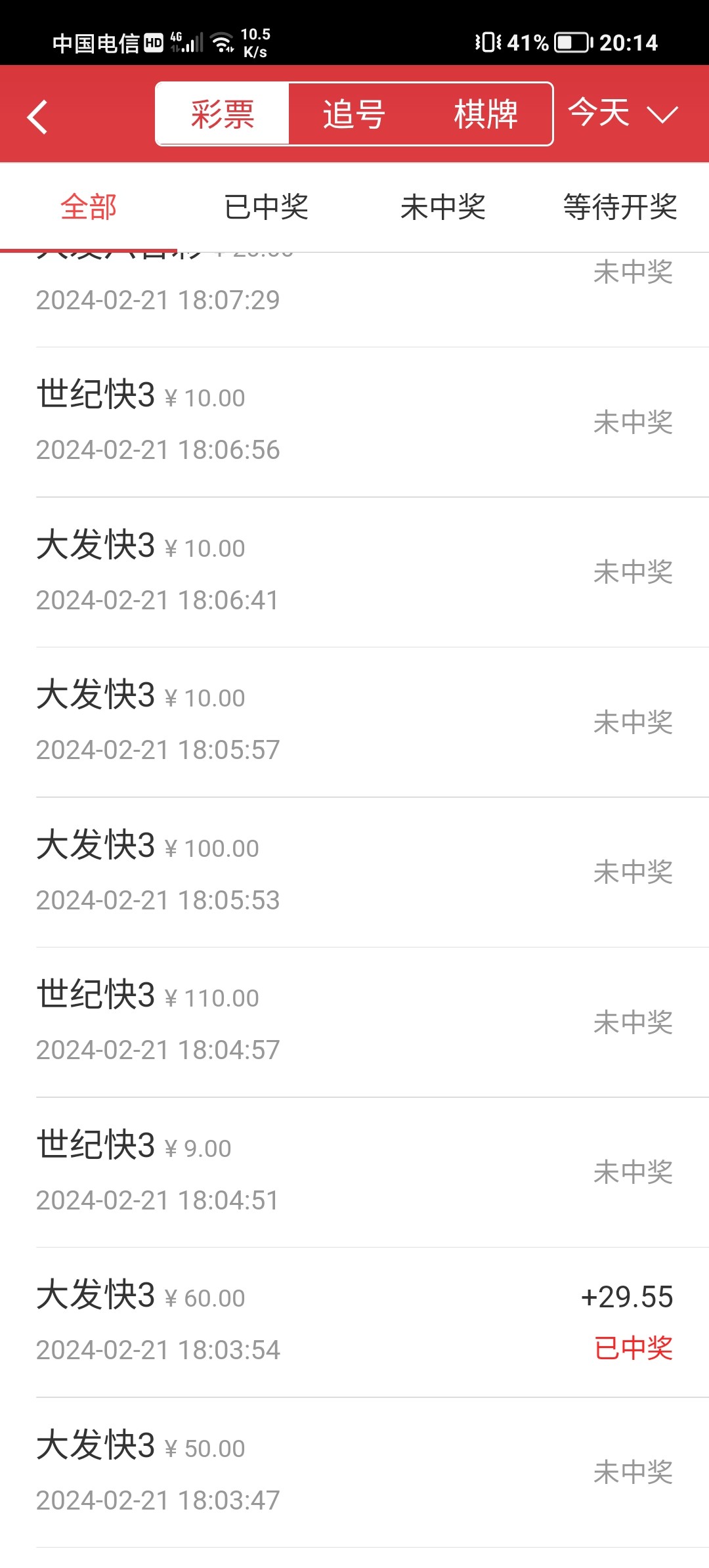Select the 彩票 segment

click(223, 114)
